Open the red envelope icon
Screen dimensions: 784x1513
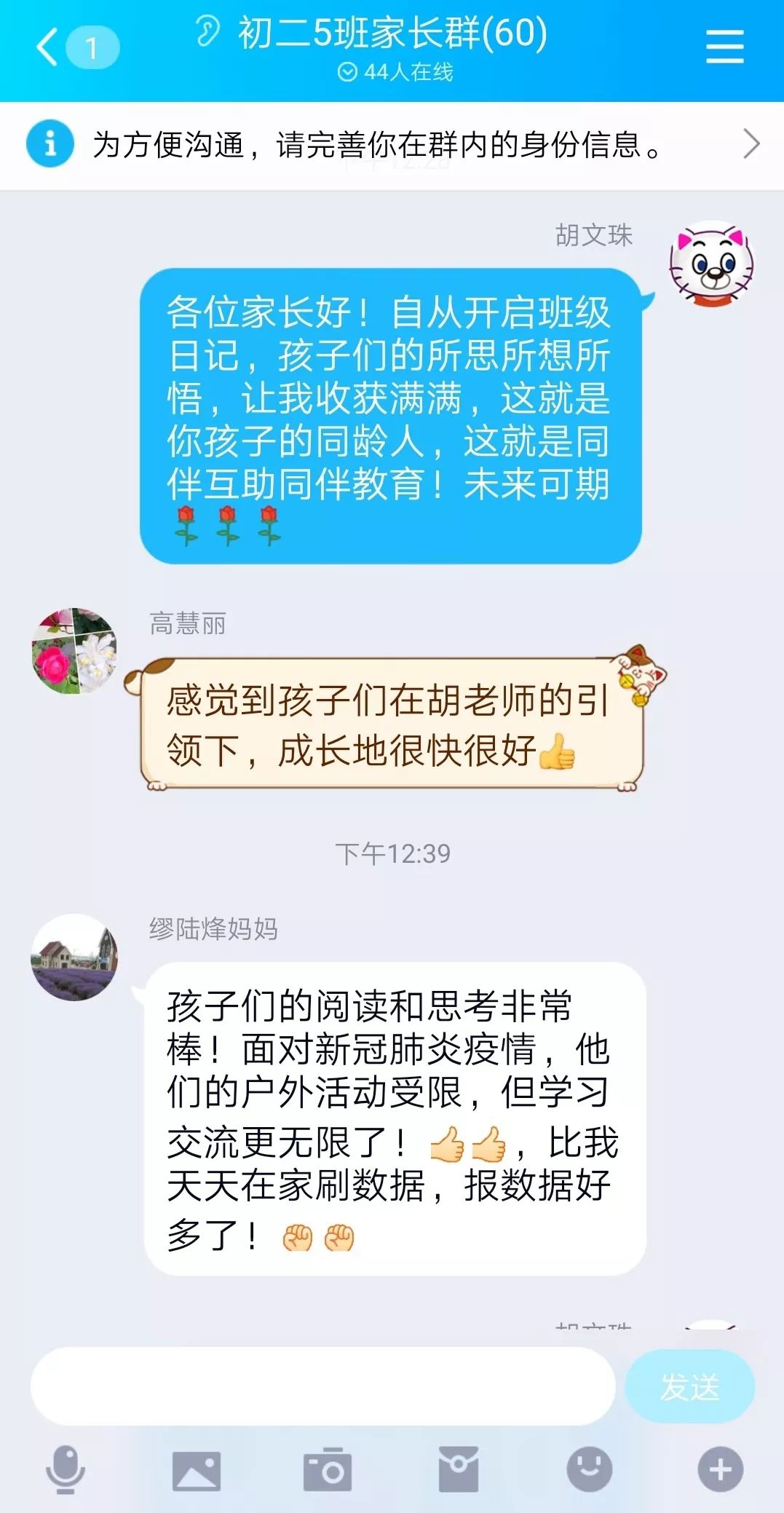click(x=459, y=1469)
